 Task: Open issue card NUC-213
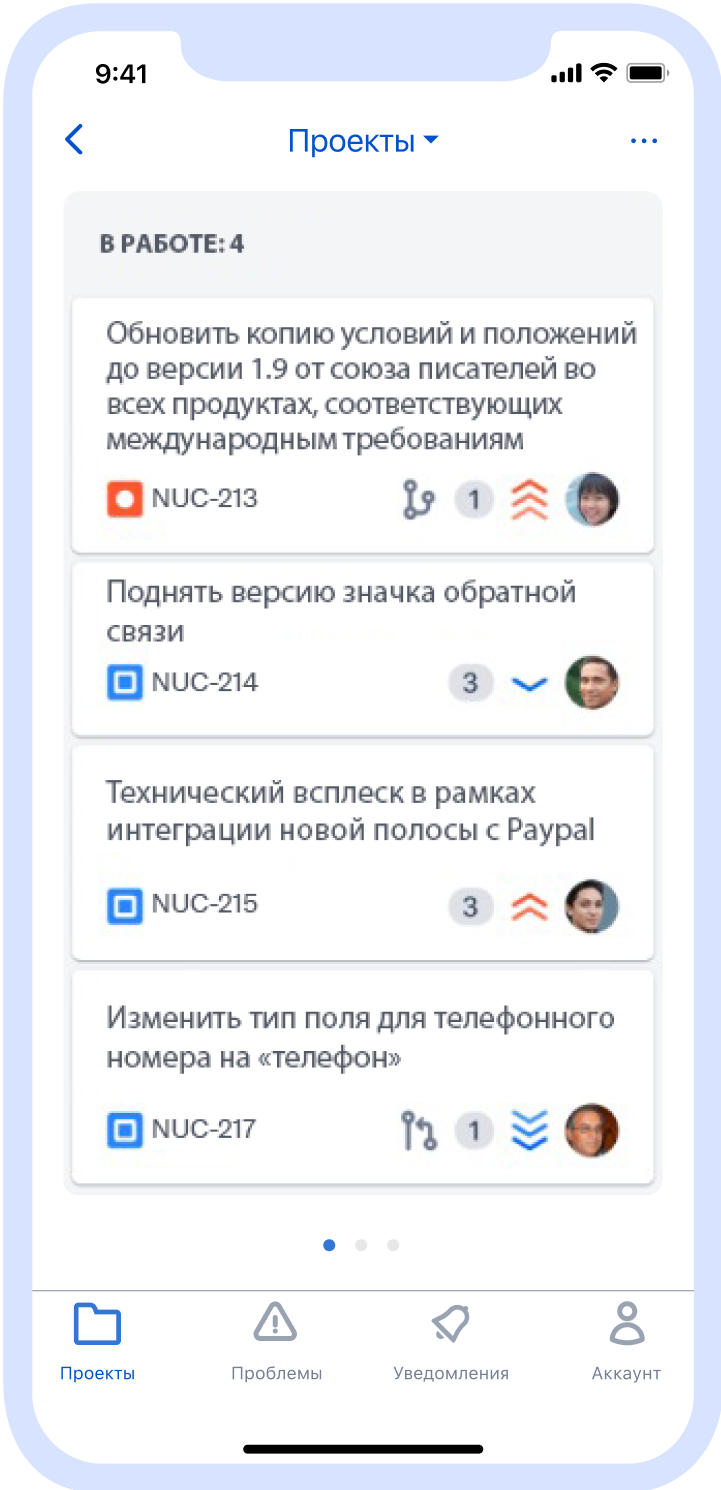(x=362, y=385)
